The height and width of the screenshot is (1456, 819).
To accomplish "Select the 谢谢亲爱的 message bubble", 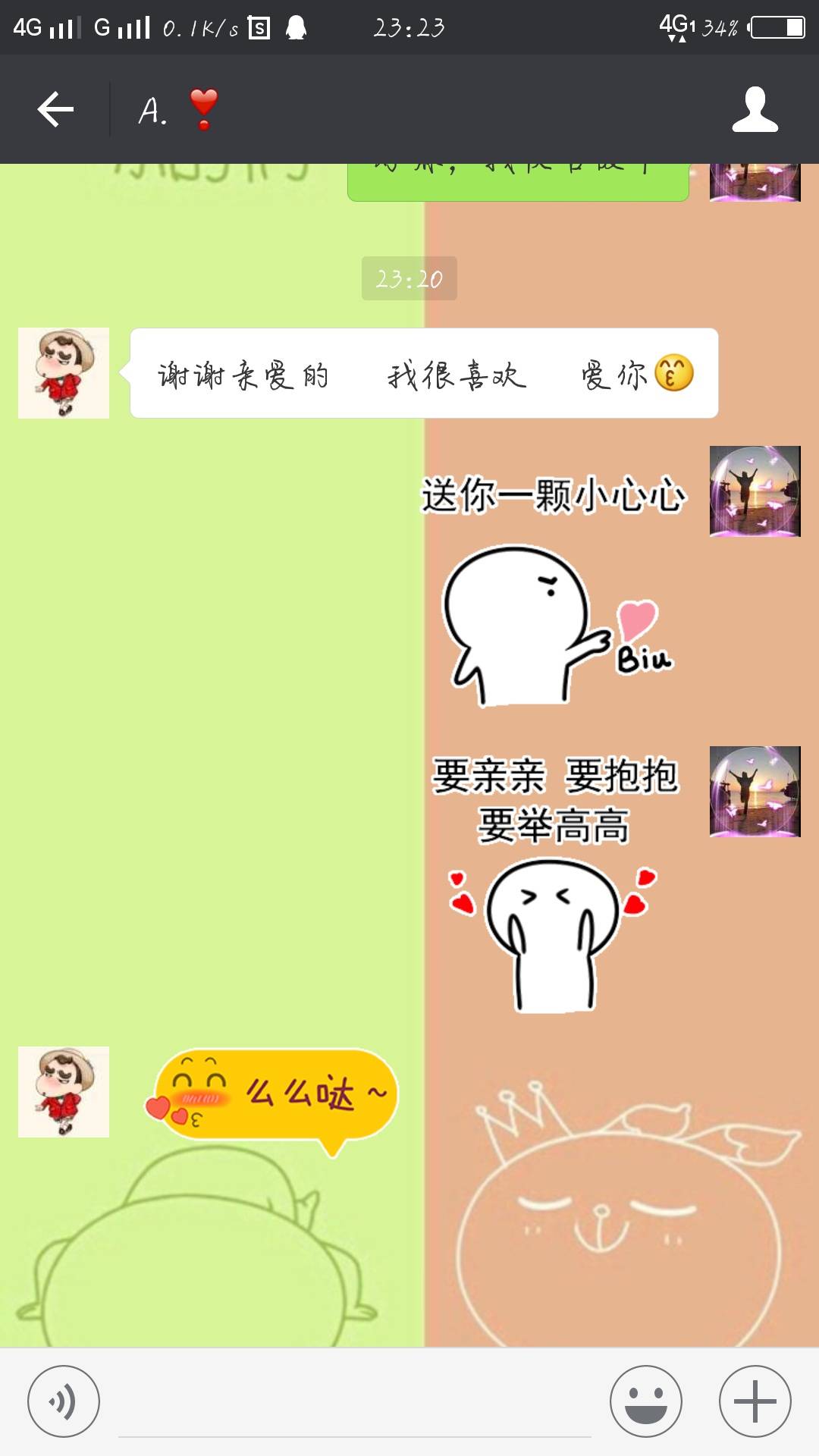I will point(421,373).
